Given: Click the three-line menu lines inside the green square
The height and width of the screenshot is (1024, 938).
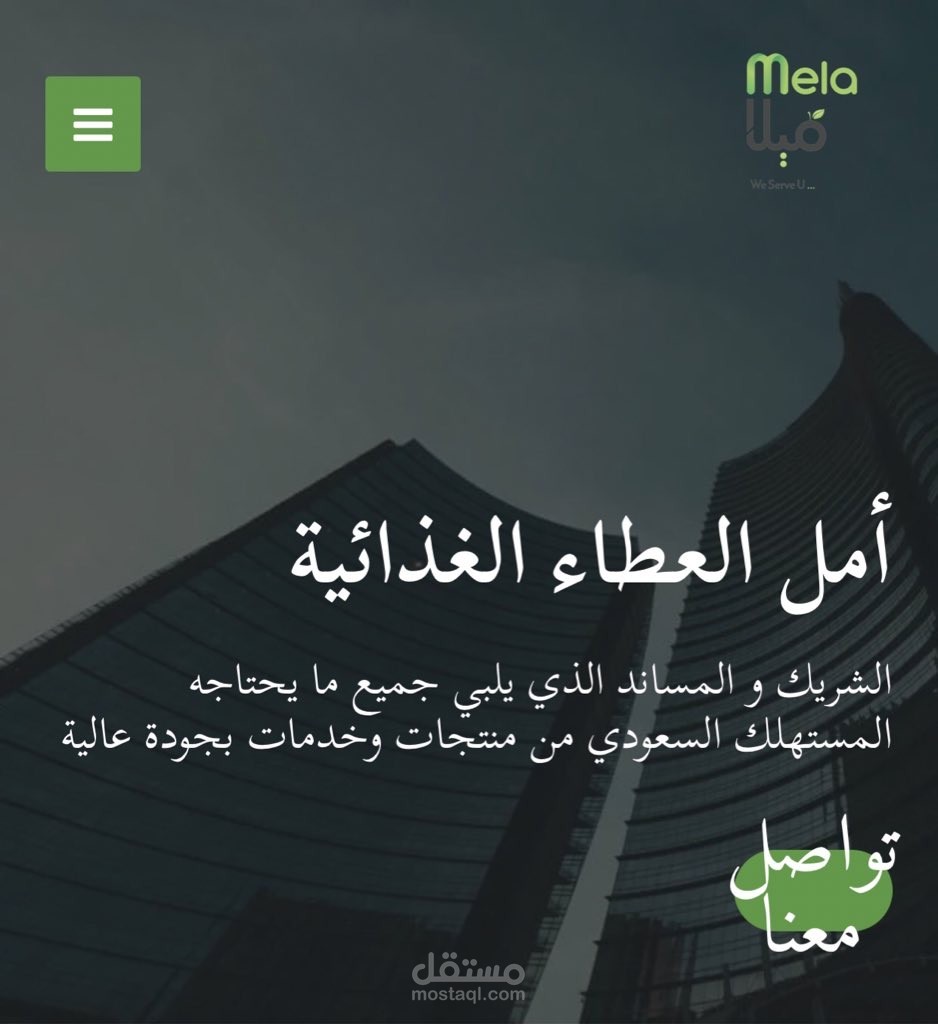Looking at the screenshot, I should [x=92, y=125].
